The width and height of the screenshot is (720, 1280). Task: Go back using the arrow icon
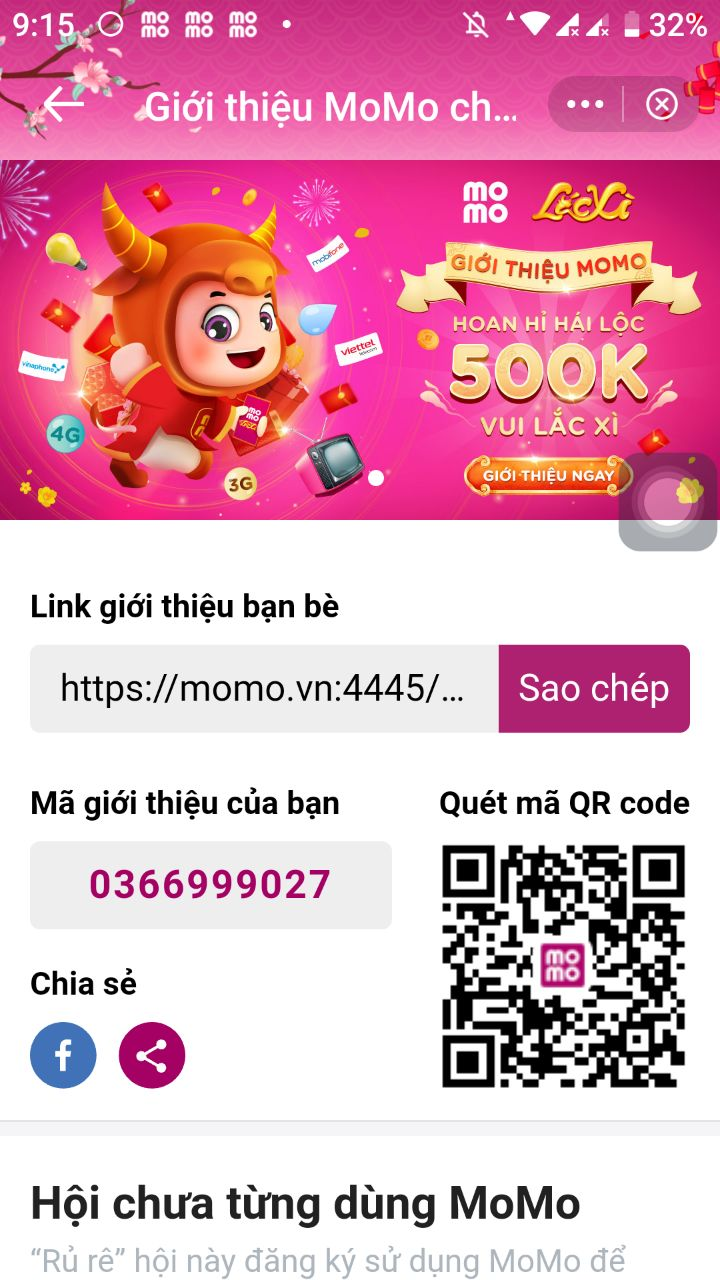63,105
